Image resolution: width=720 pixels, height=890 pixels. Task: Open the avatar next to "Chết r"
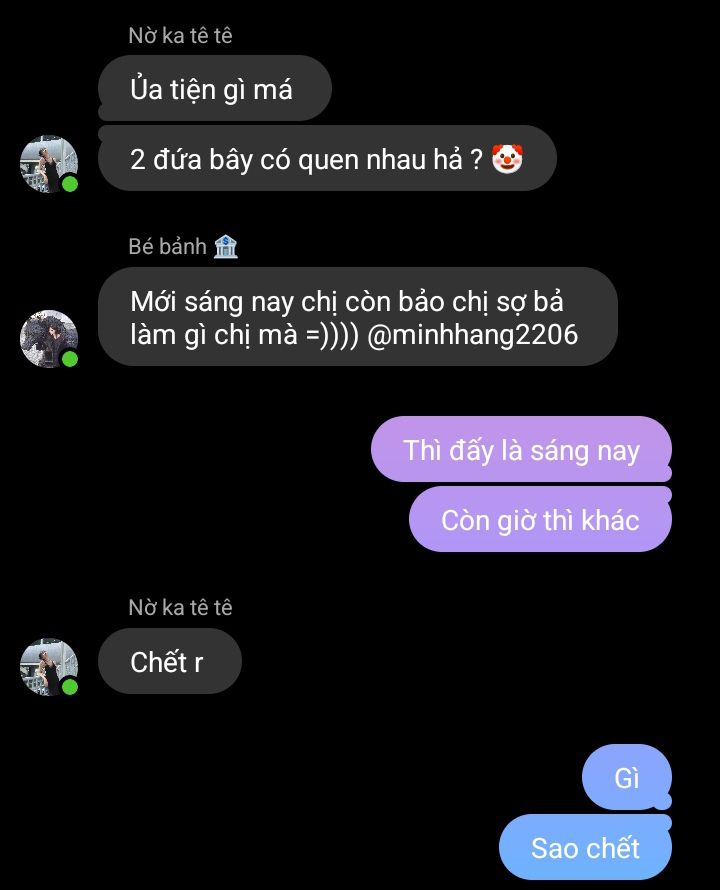pos(49,666)
